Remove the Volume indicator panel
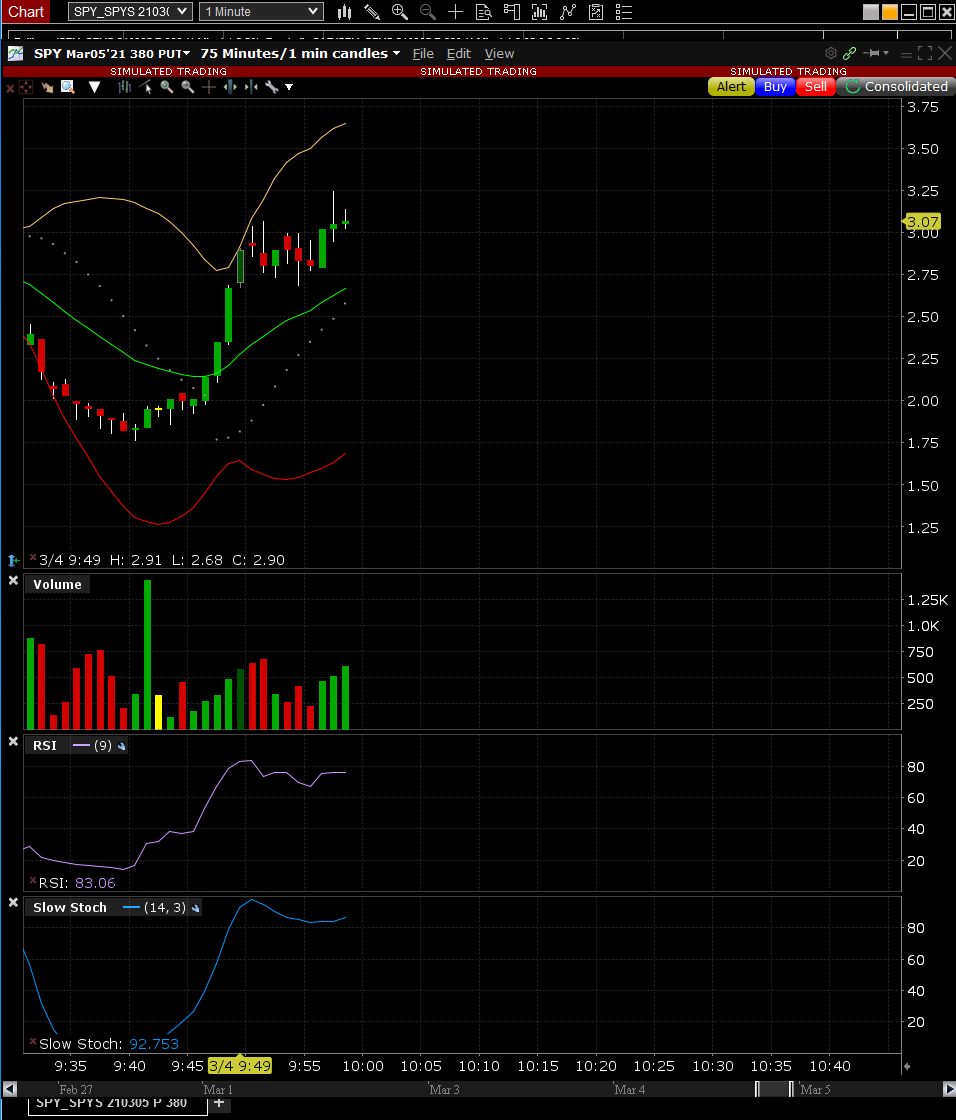The height and width of the screenshot is (1120, 956). [13, 581]
